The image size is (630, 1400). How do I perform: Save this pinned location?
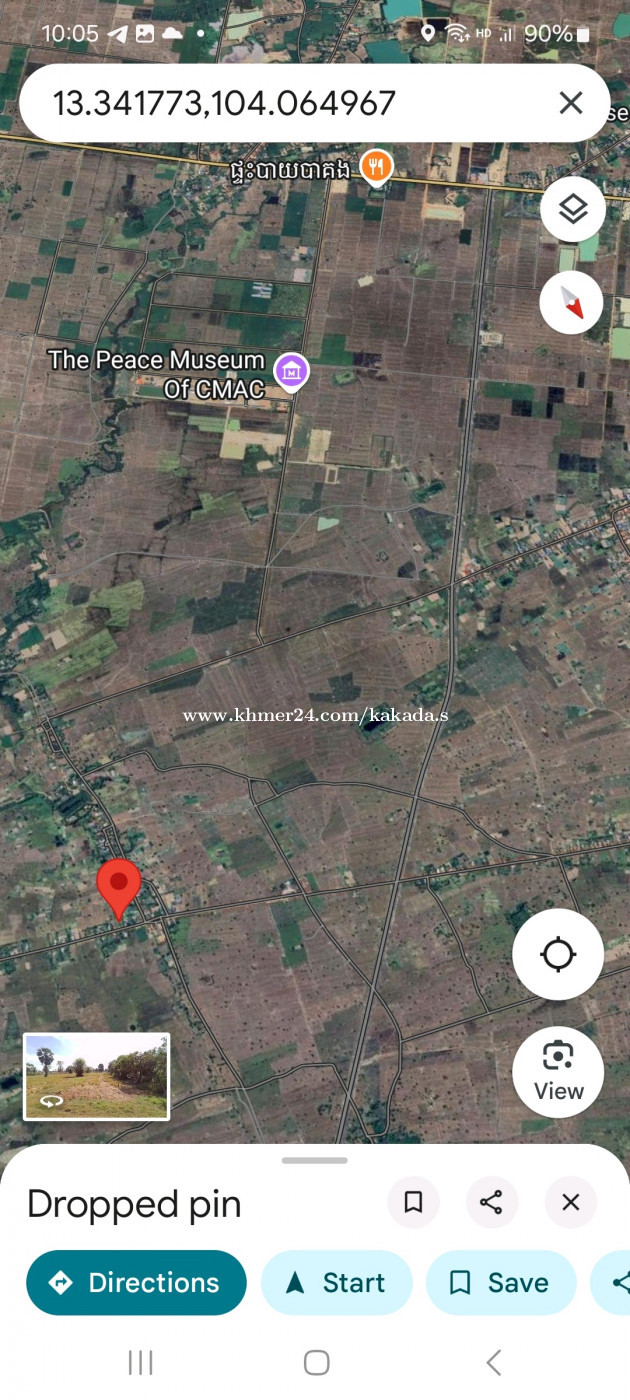(x=501, y=1283)
